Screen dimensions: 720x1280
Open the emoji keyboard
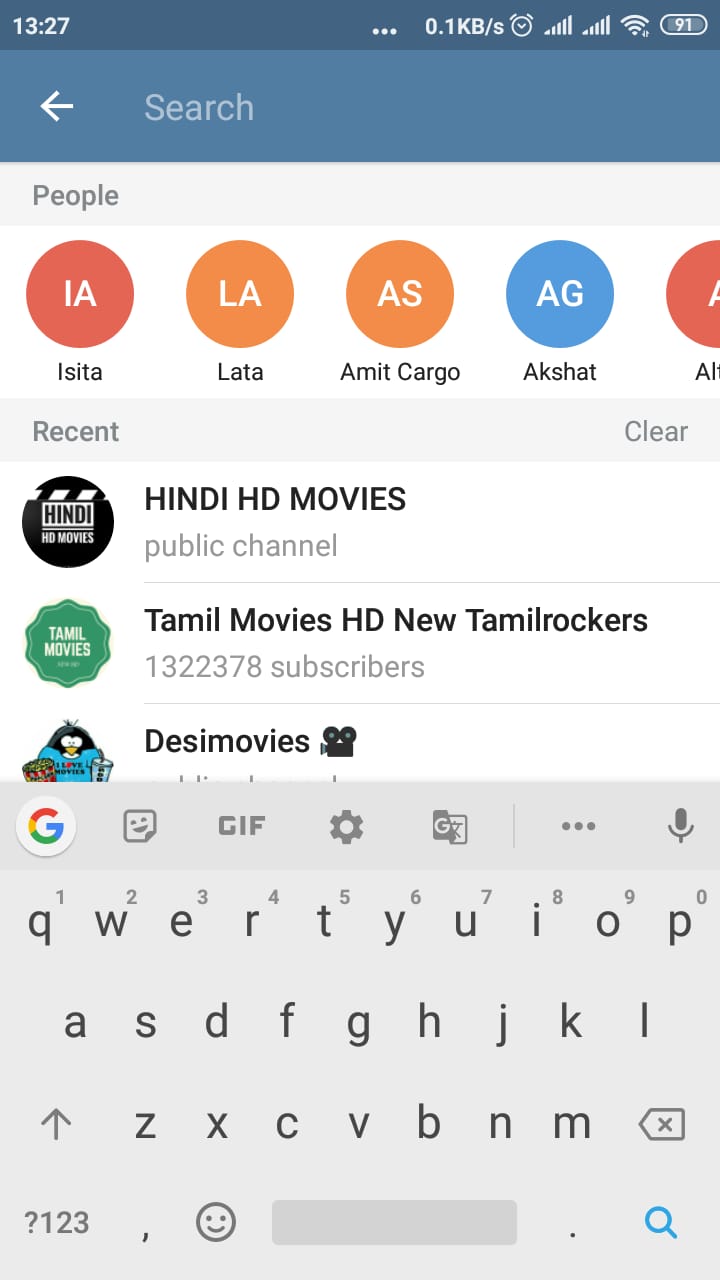(216, 1222)
